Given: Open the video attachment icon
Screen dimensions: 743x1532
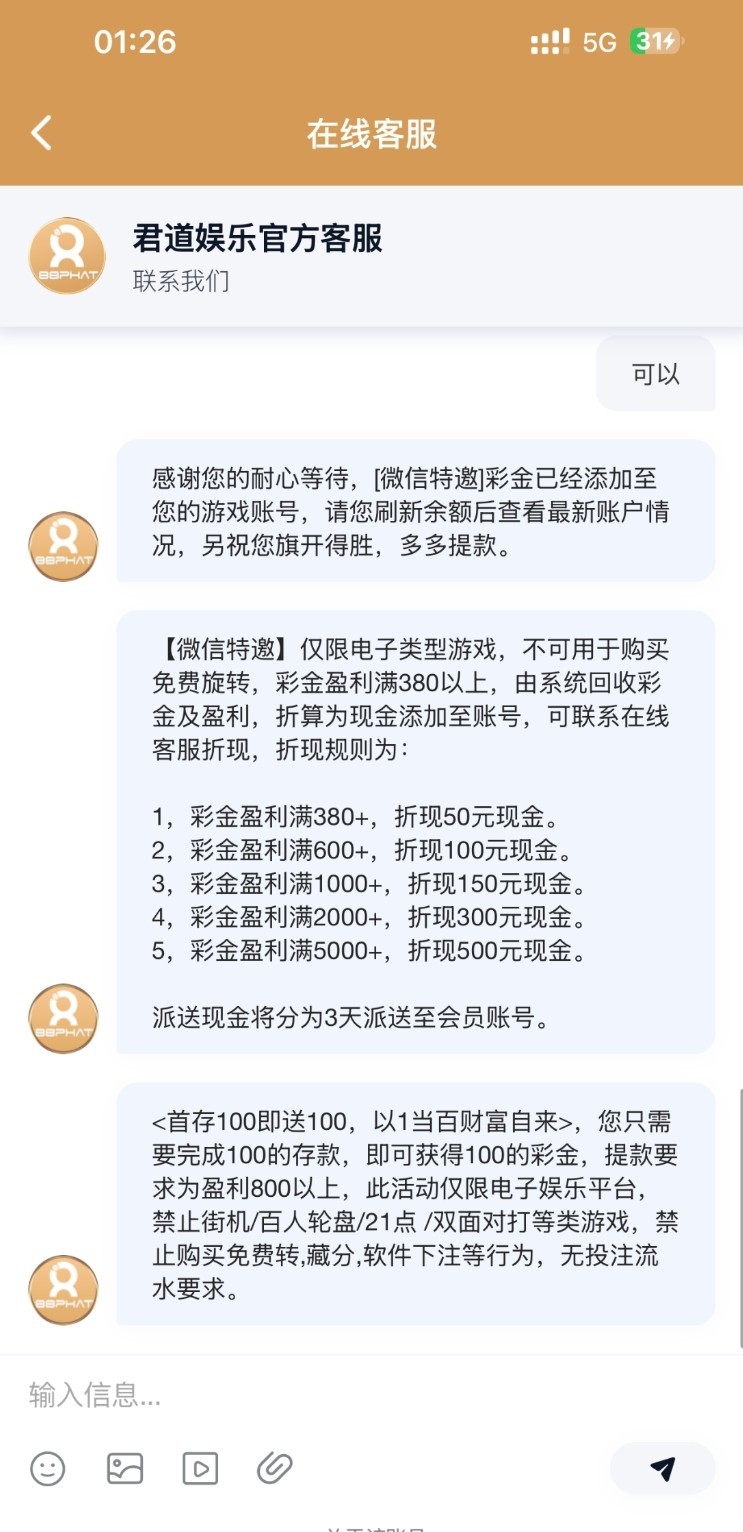Looking at the screenshot, I should click(x=200, y=1469).
